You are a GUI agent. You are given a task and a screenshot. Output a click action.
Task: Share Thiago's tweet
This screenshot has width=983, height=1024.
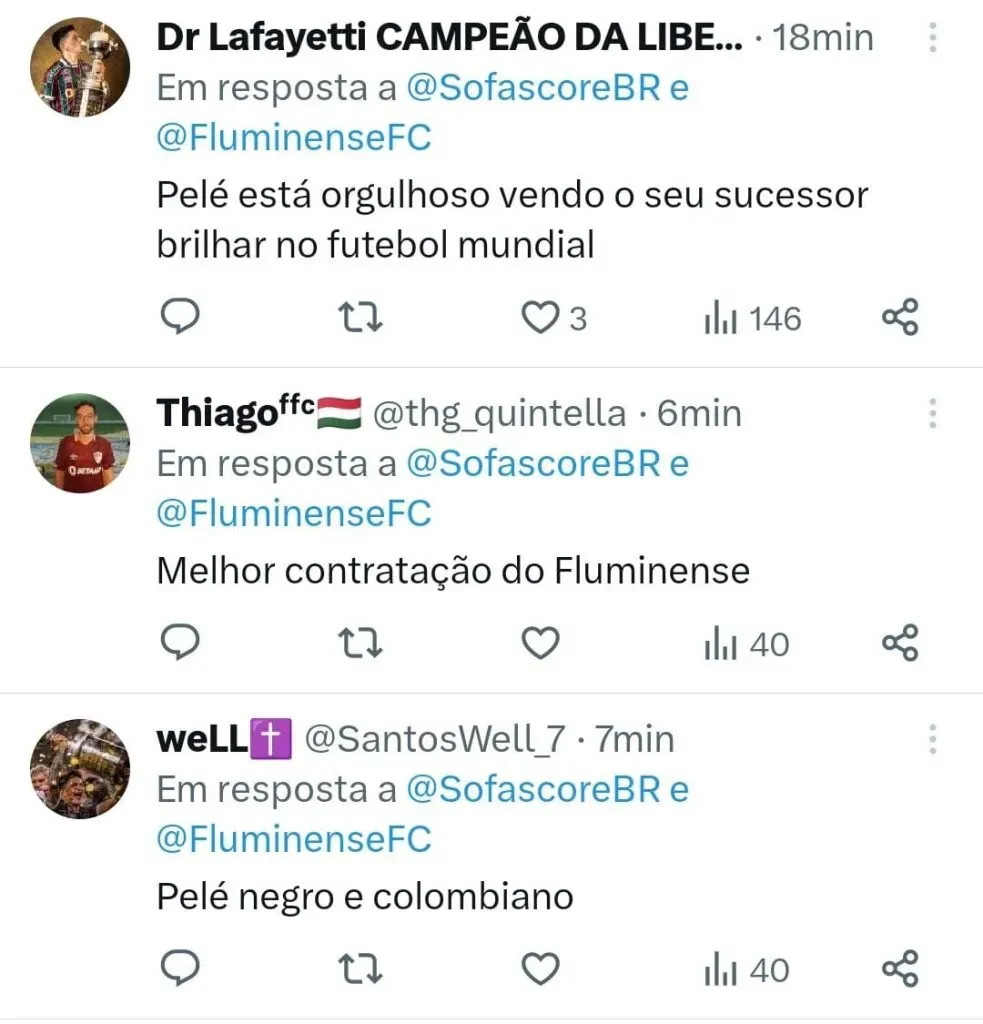(x=899, y=643)
